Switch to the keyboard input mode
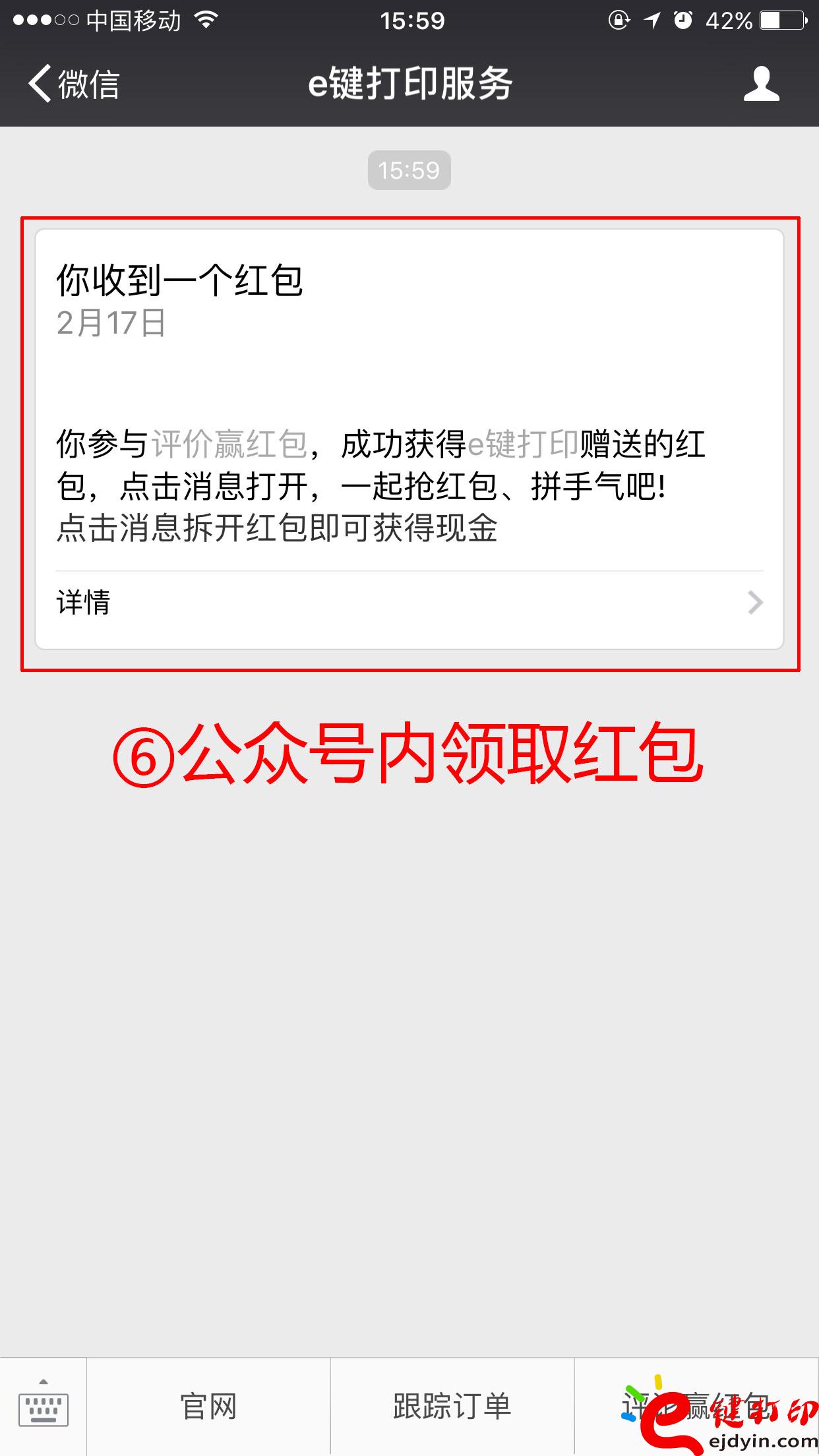 [x=44, y=1407]
